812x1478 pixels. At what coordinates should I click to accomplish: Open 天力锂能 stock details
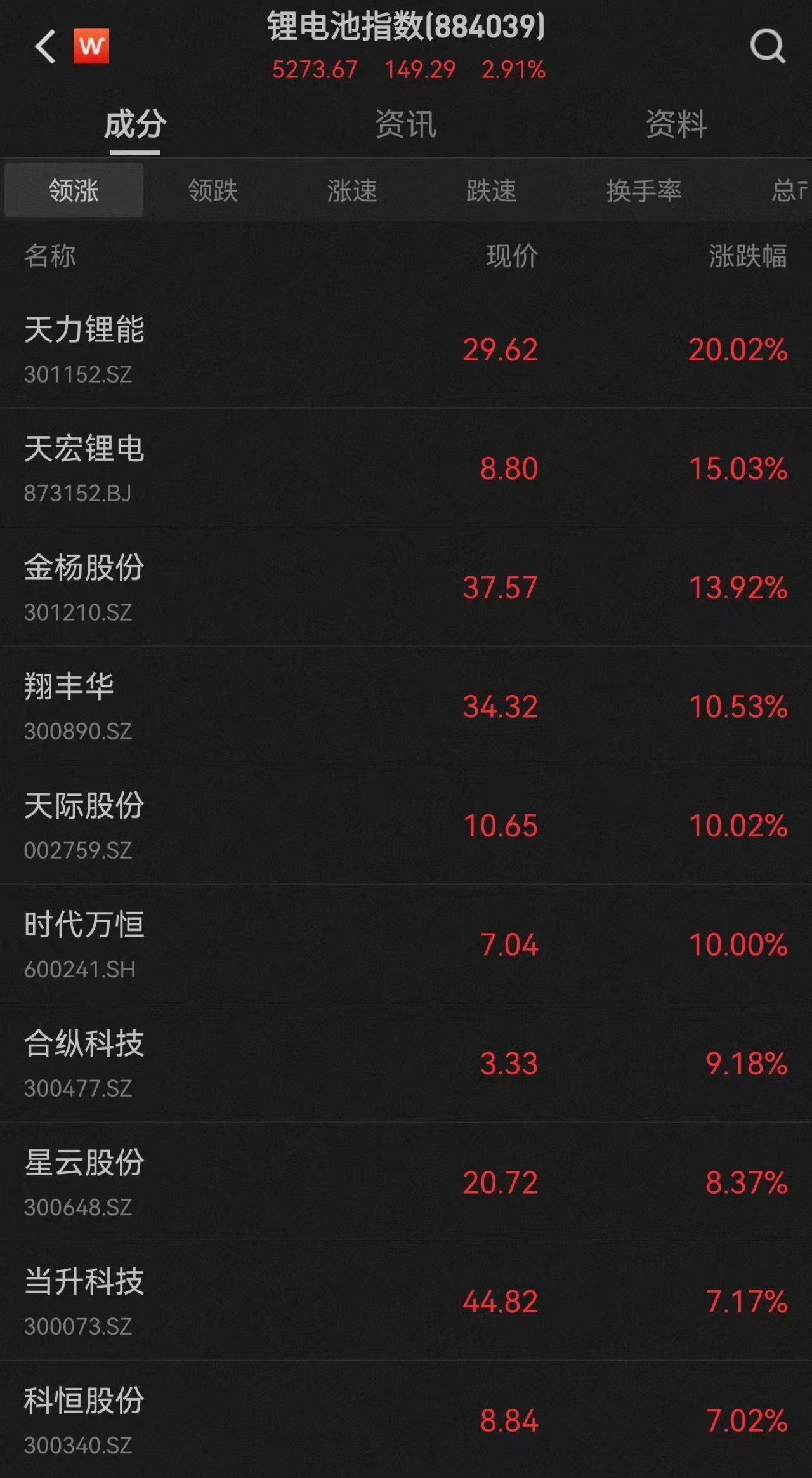[x=406, y=349]
